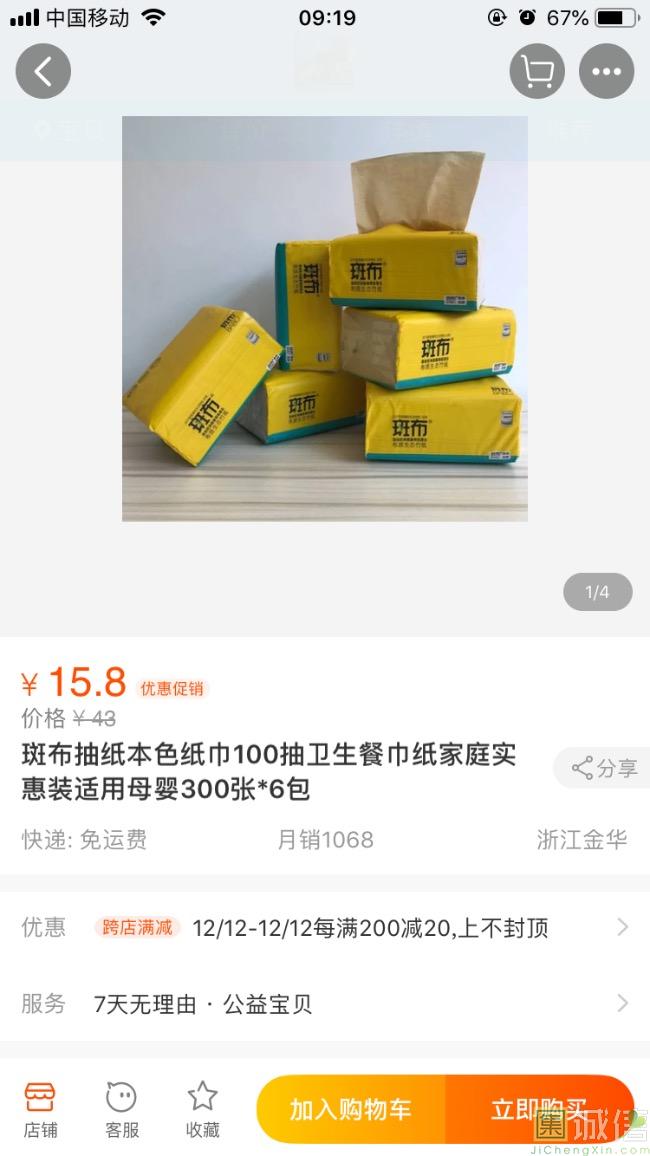Open the tissue product photo

325,318
